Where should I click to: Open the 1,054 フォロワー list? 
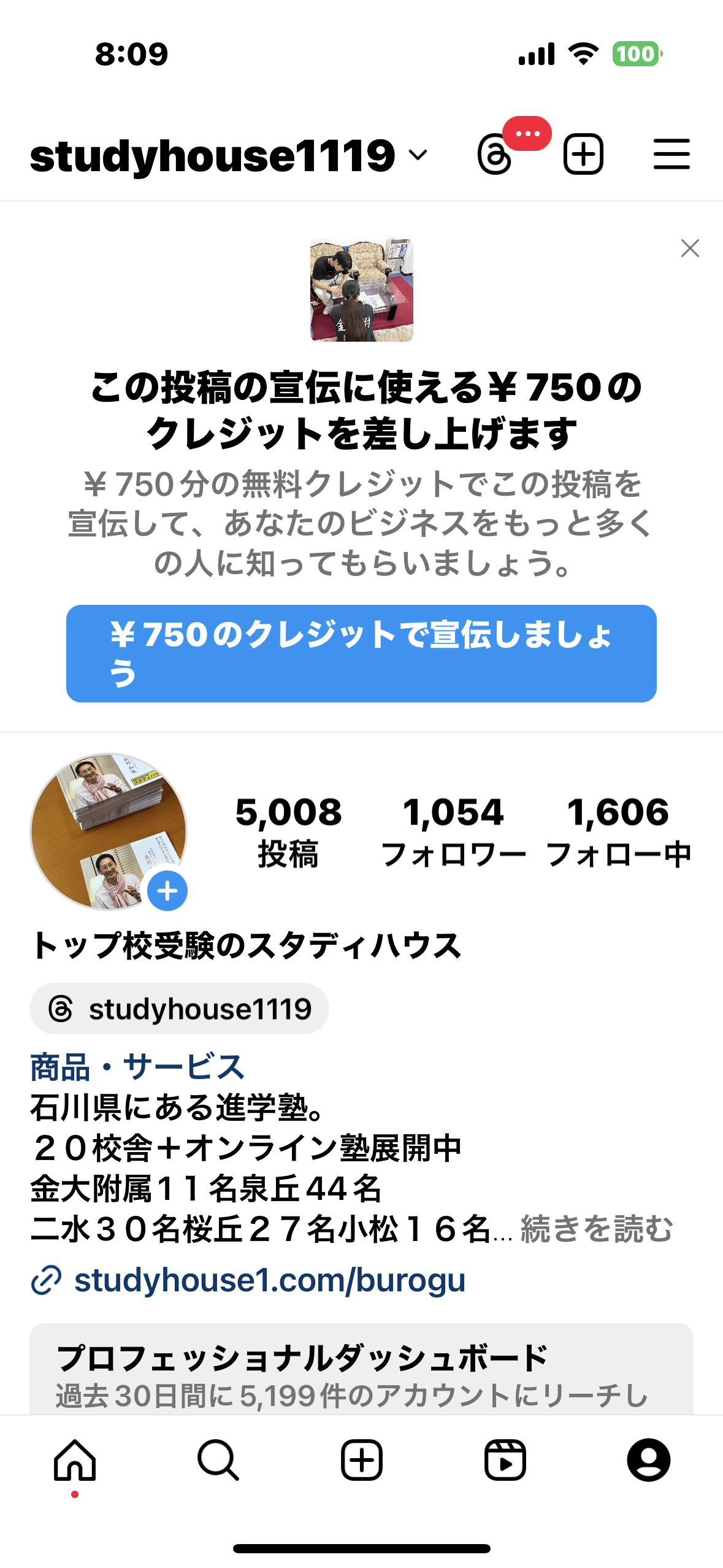(453, 831)
